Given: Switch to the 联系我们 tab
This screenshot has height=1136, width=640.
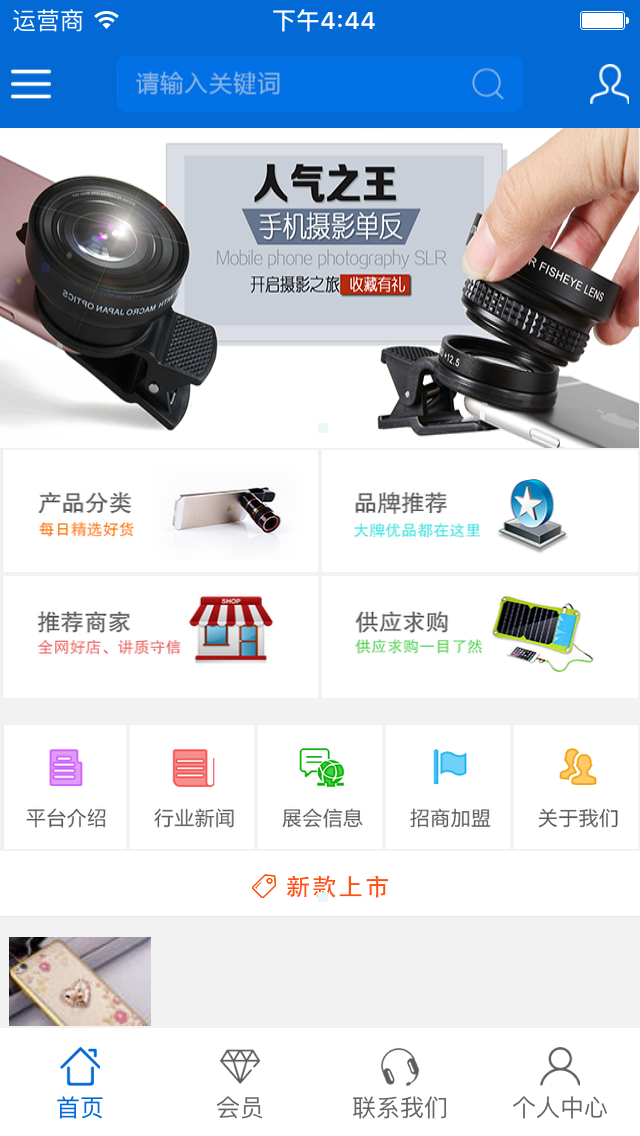Looking at the screenshot, I should 400,1082.
